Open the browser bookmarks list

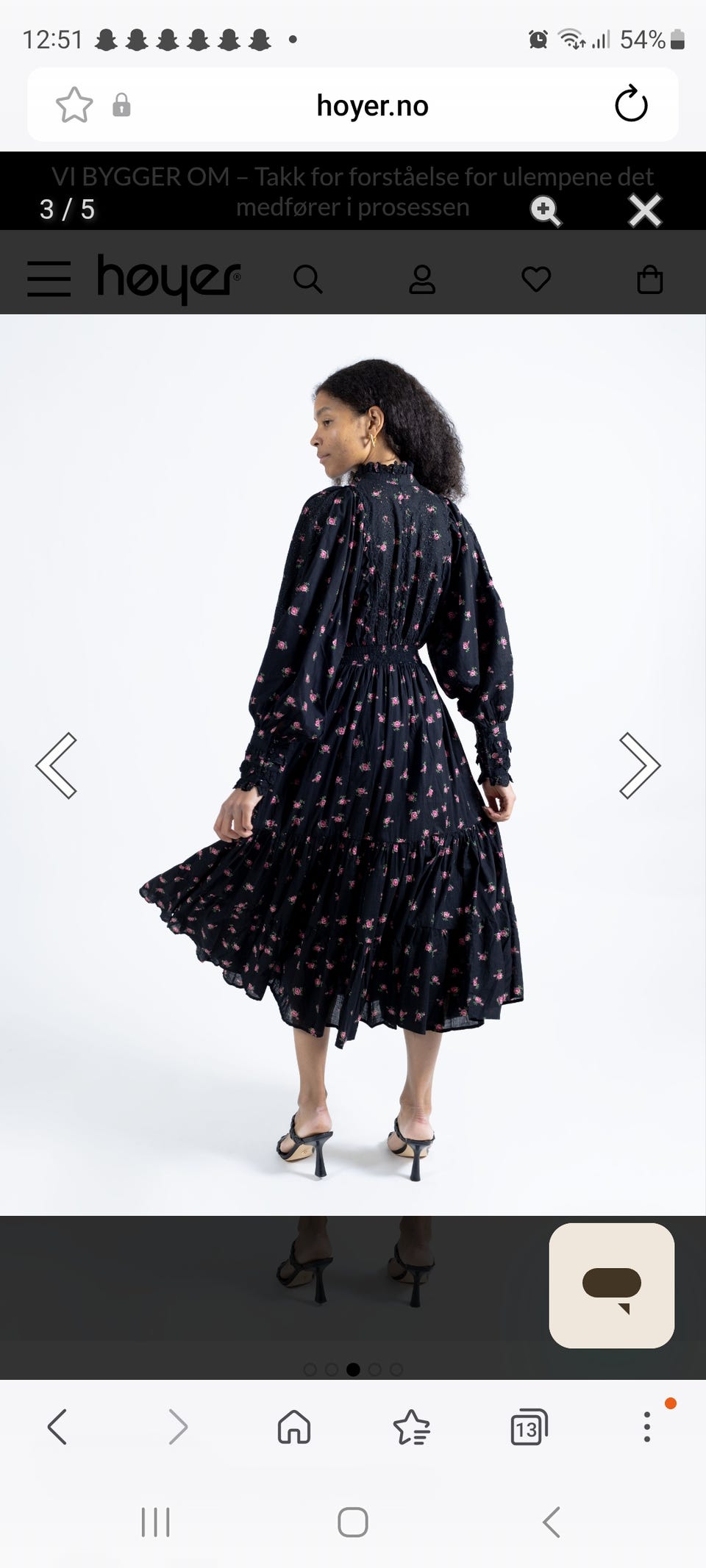pyautogui.click(x=411, y=1427)
